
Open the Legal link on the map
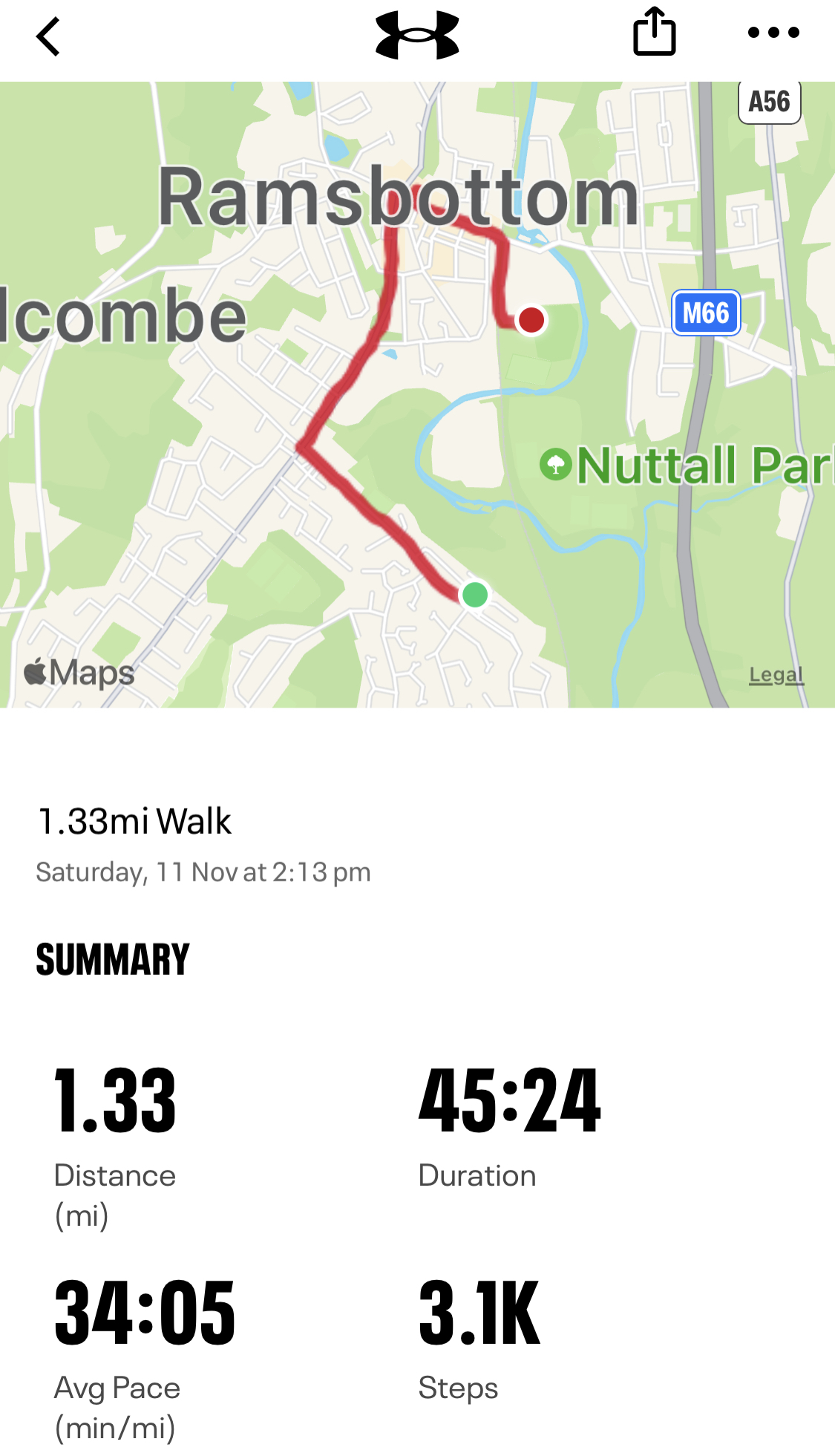click(776, 675)
